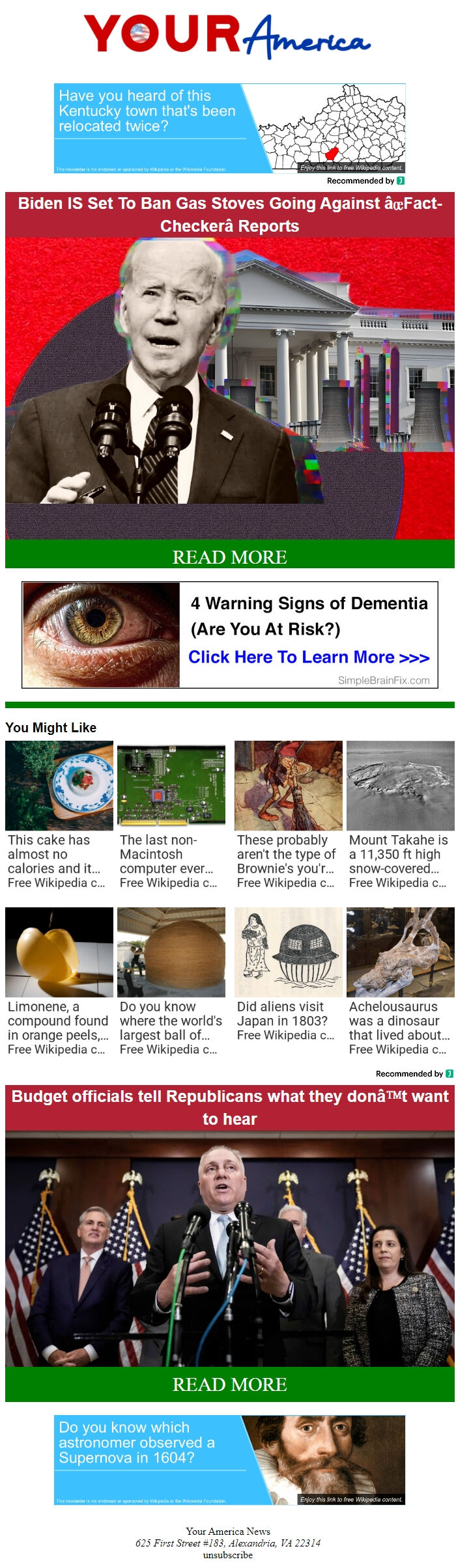Open the Biden gas stoves ban headline
456x1568 pixels.
(x=229, y=215)
